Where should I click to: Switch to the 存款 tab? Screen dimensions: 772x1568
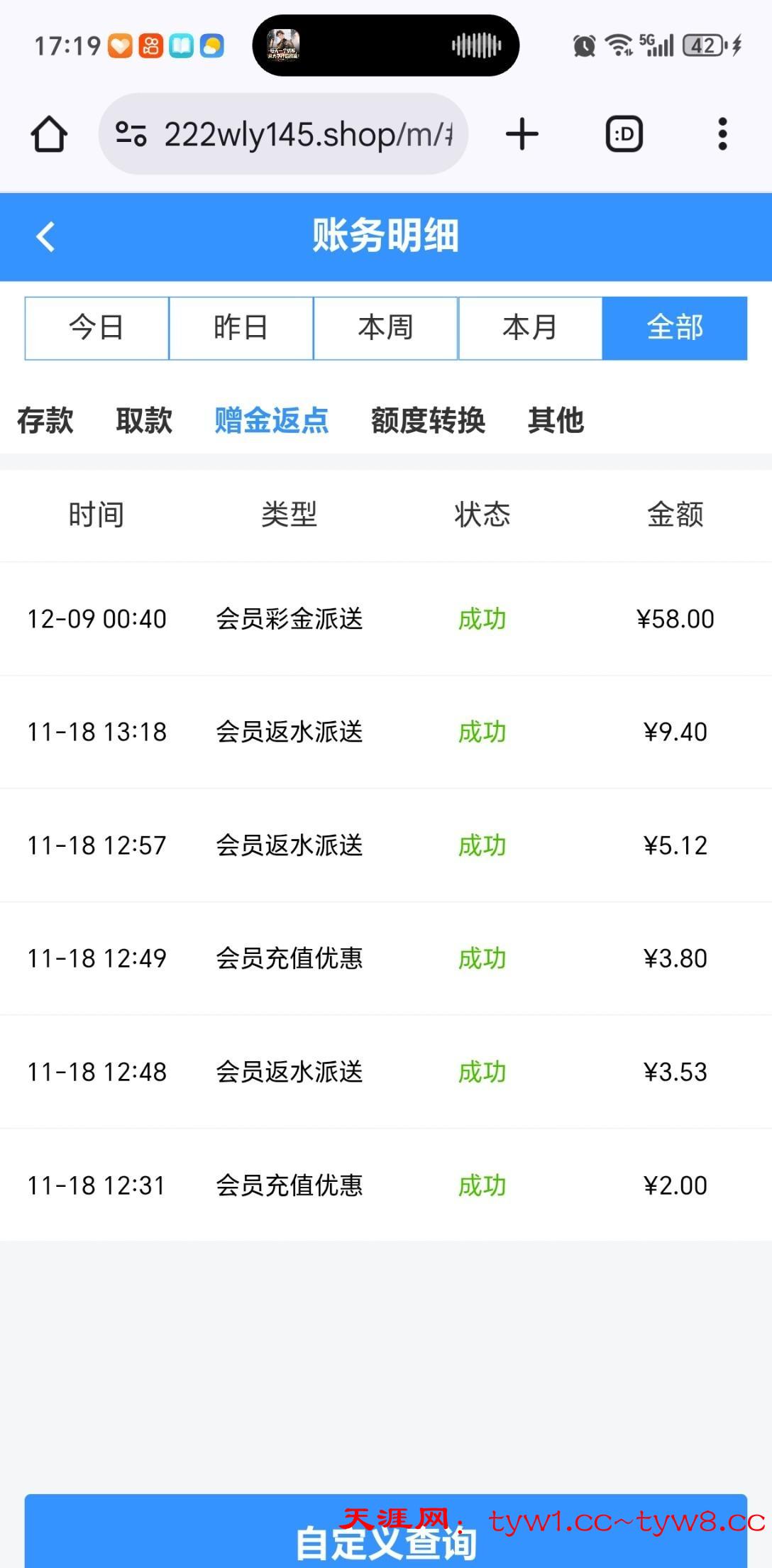45,420
